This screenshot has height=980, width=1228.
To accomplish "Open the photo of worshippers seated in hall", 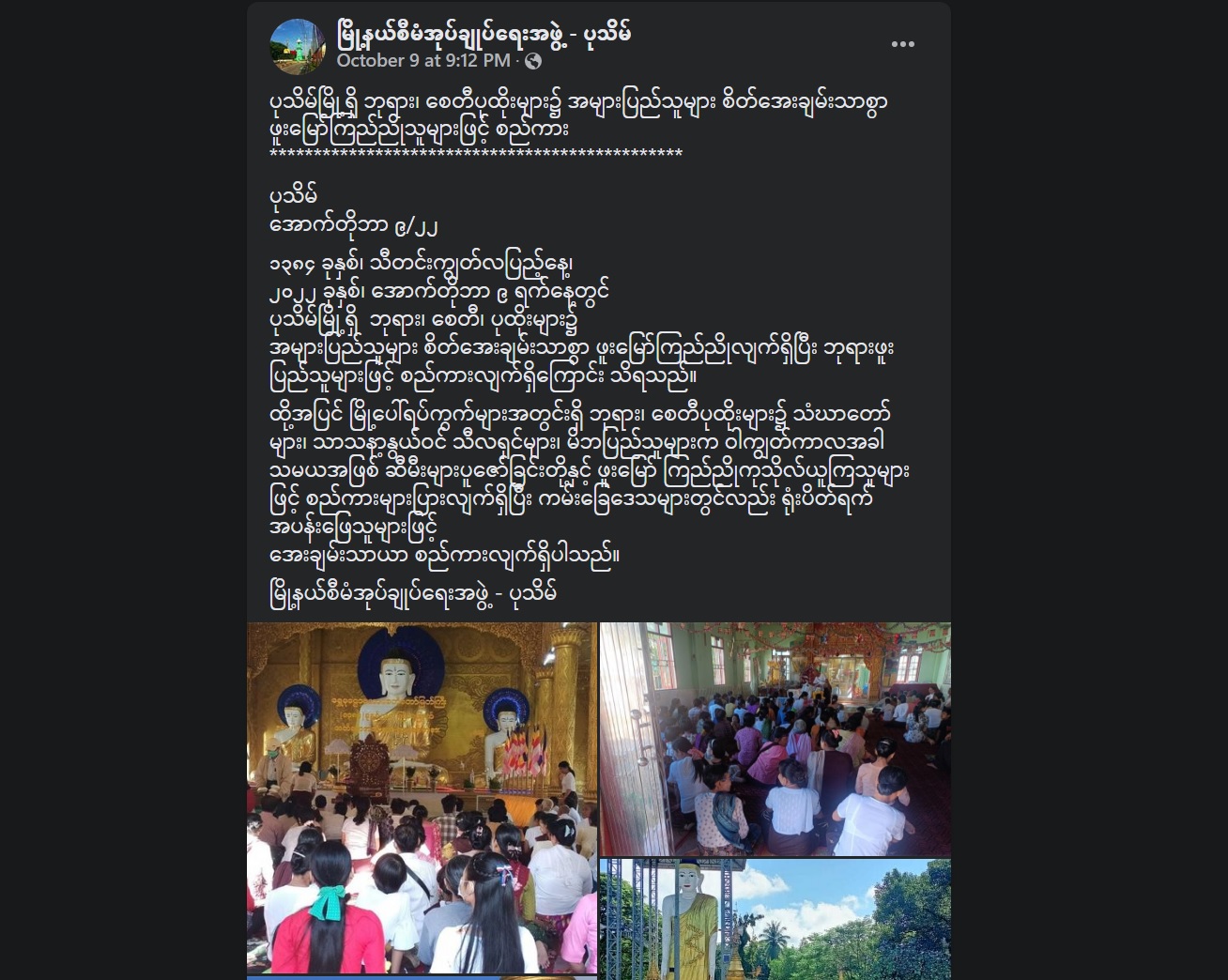I will click(x=775, y=739).
